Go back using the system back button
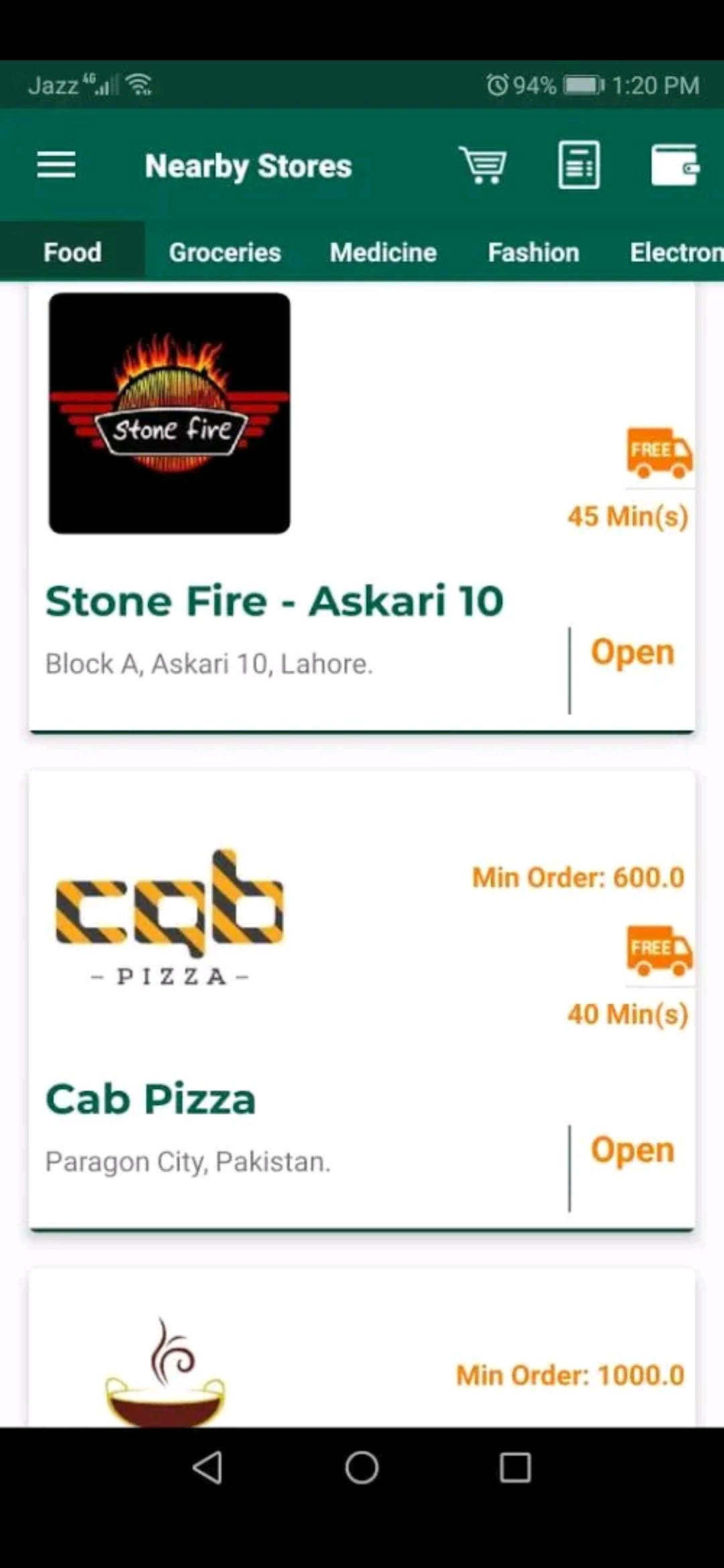Viewport: 724px width, 1568px height. 207,1467
